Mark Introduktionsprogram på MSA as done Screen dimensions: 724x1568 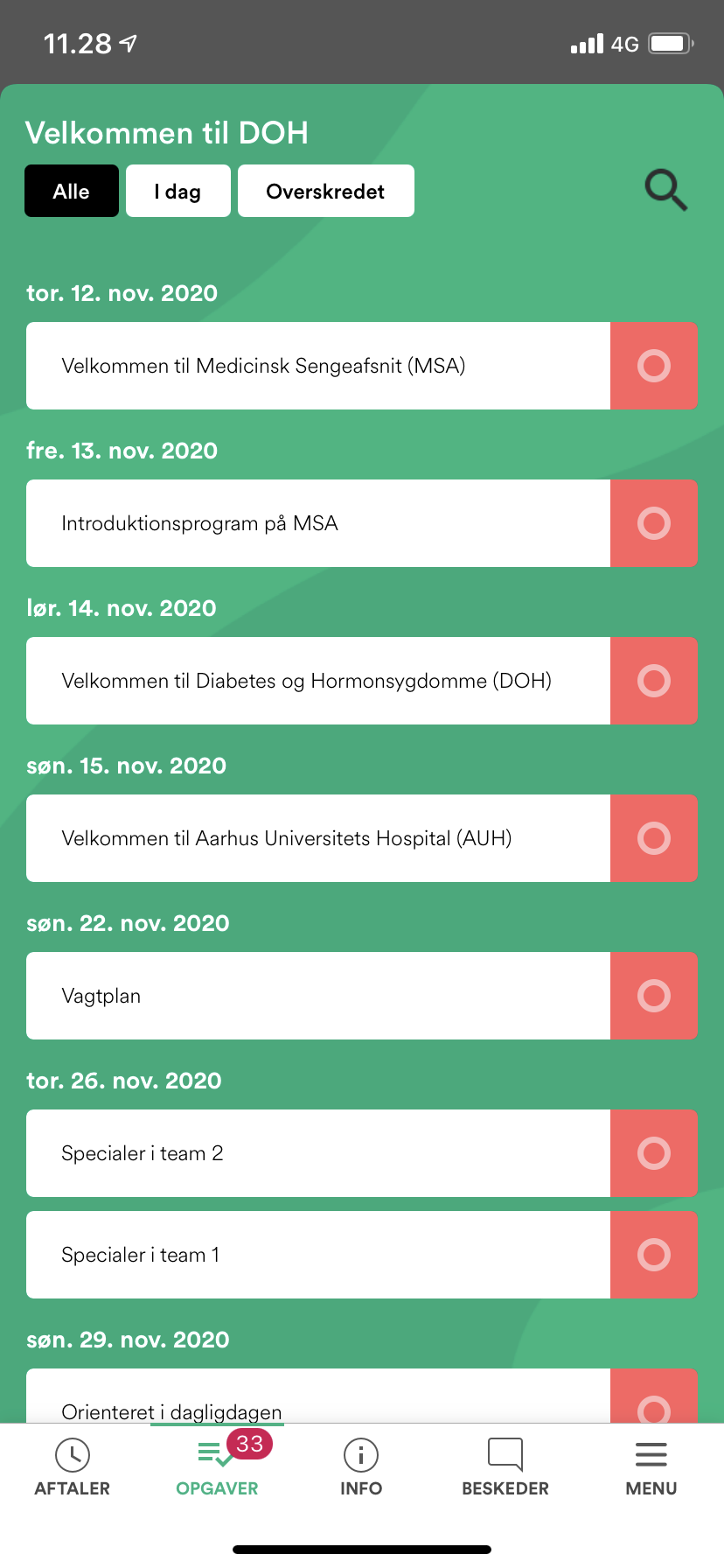pyautogui.click(x=653, y=523)
